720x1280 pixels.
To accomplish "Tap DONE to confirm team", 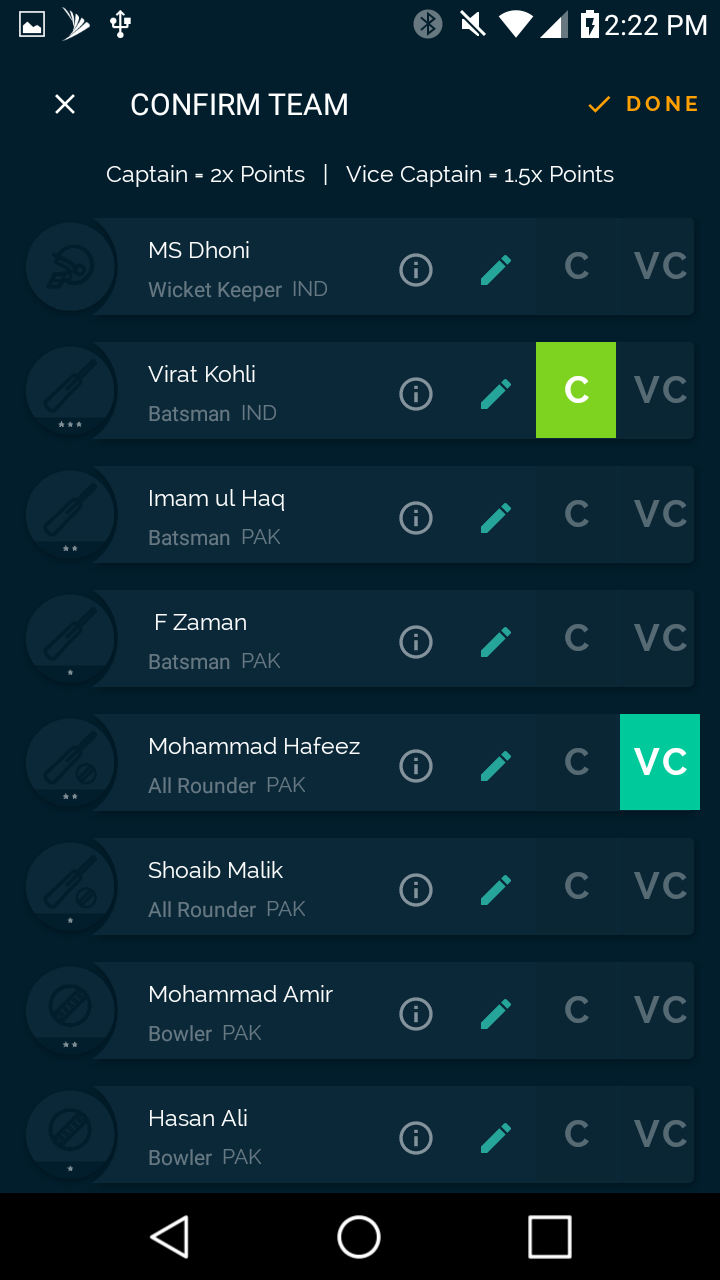I will coord(643,104).
